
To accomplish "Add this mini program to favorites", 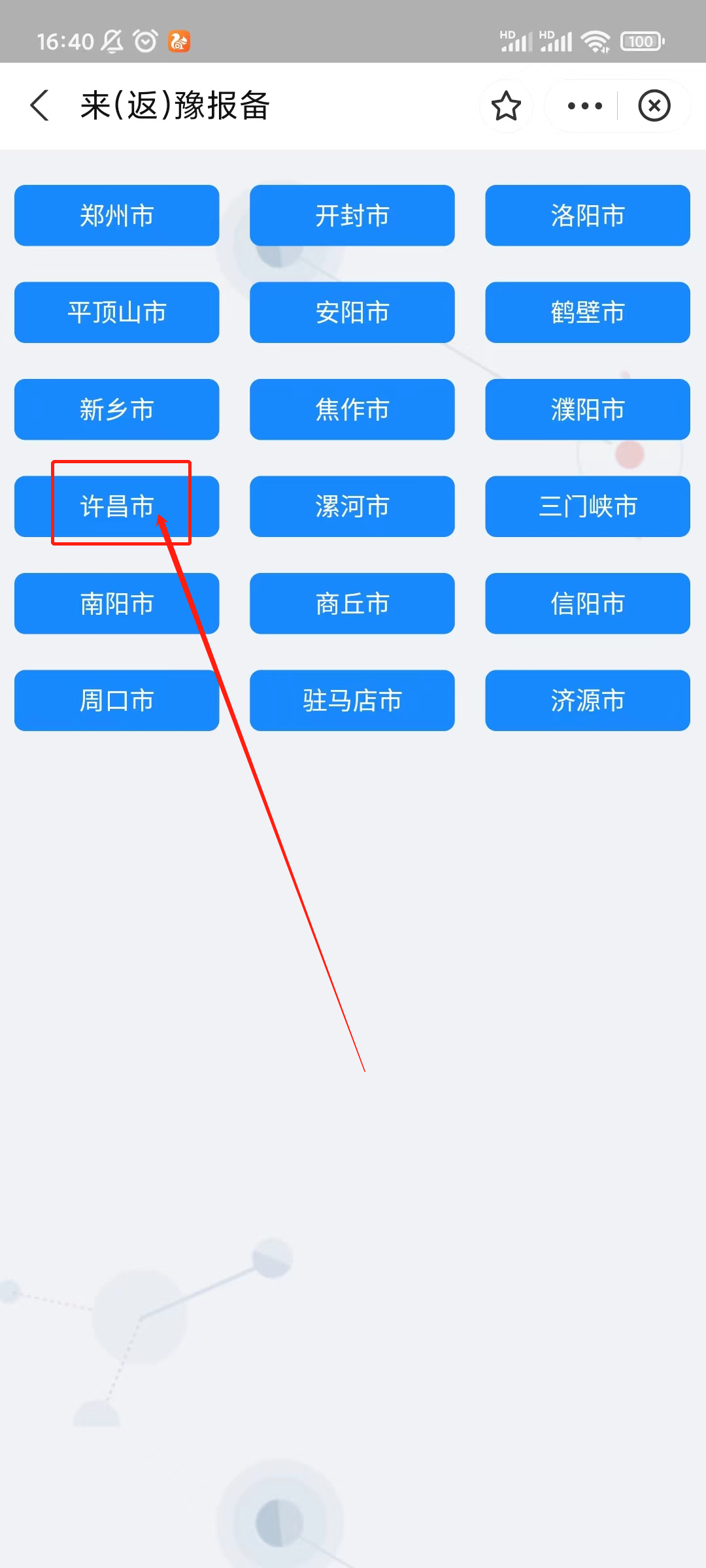I will [x=506, y=106].
